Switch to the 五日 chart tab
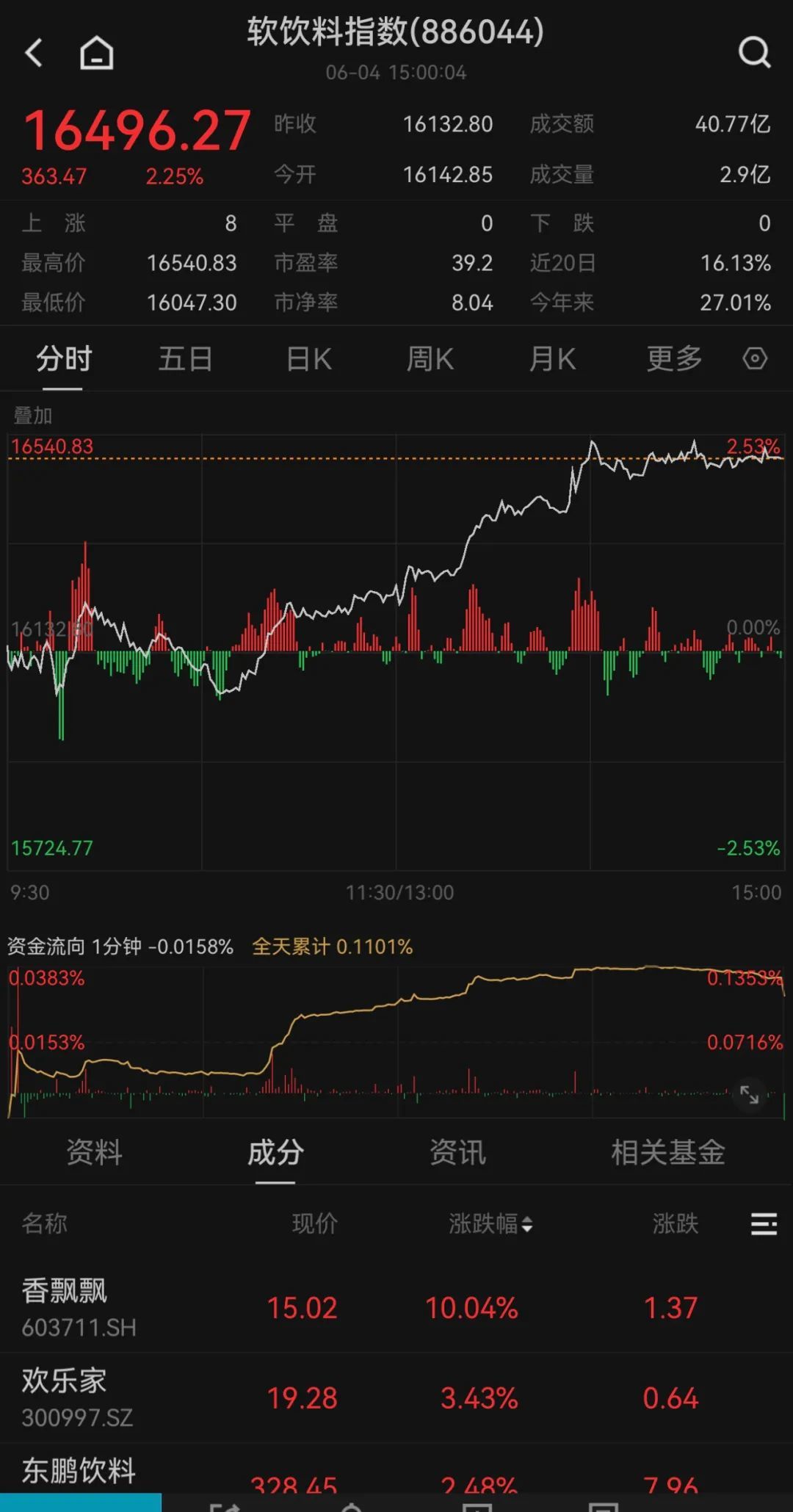The width and height of the screenshot is (793, 1512). (185, 359)
